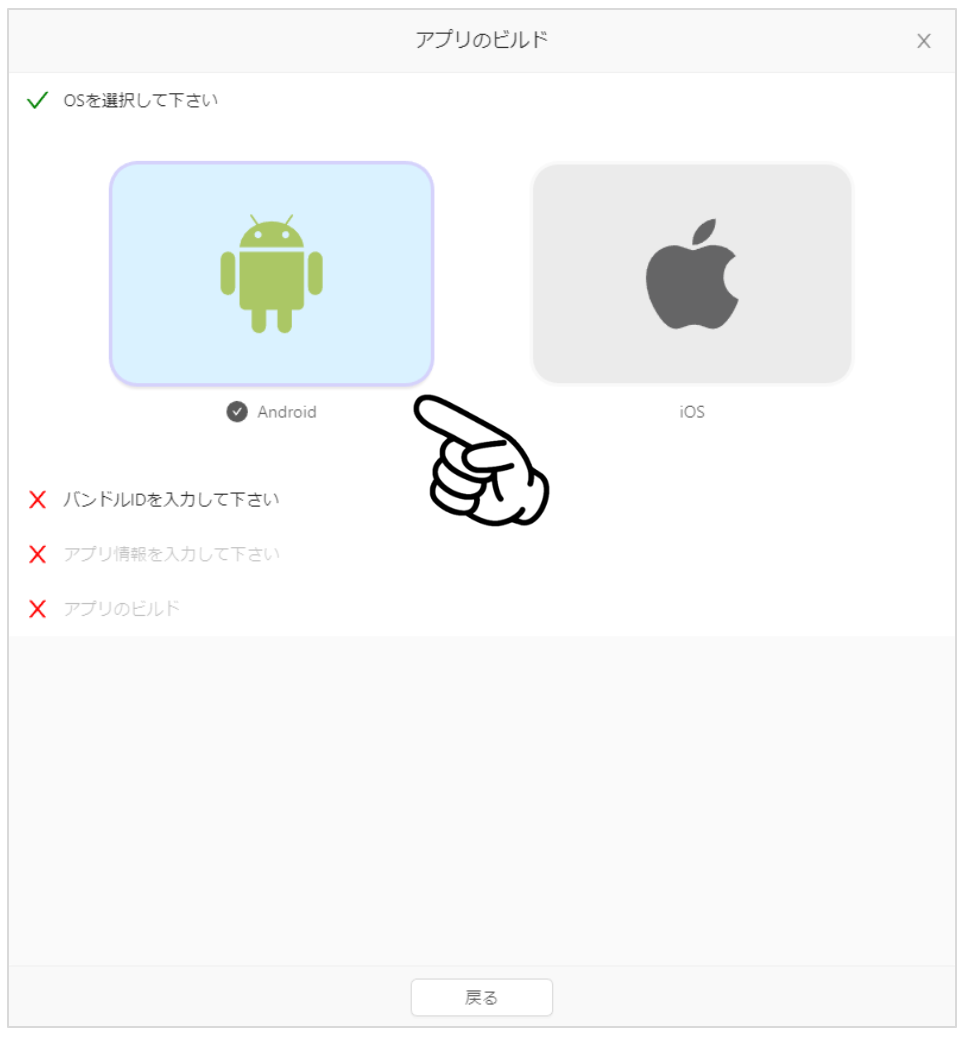
Task: Select the Android OS card
Action: click(271, 273)
